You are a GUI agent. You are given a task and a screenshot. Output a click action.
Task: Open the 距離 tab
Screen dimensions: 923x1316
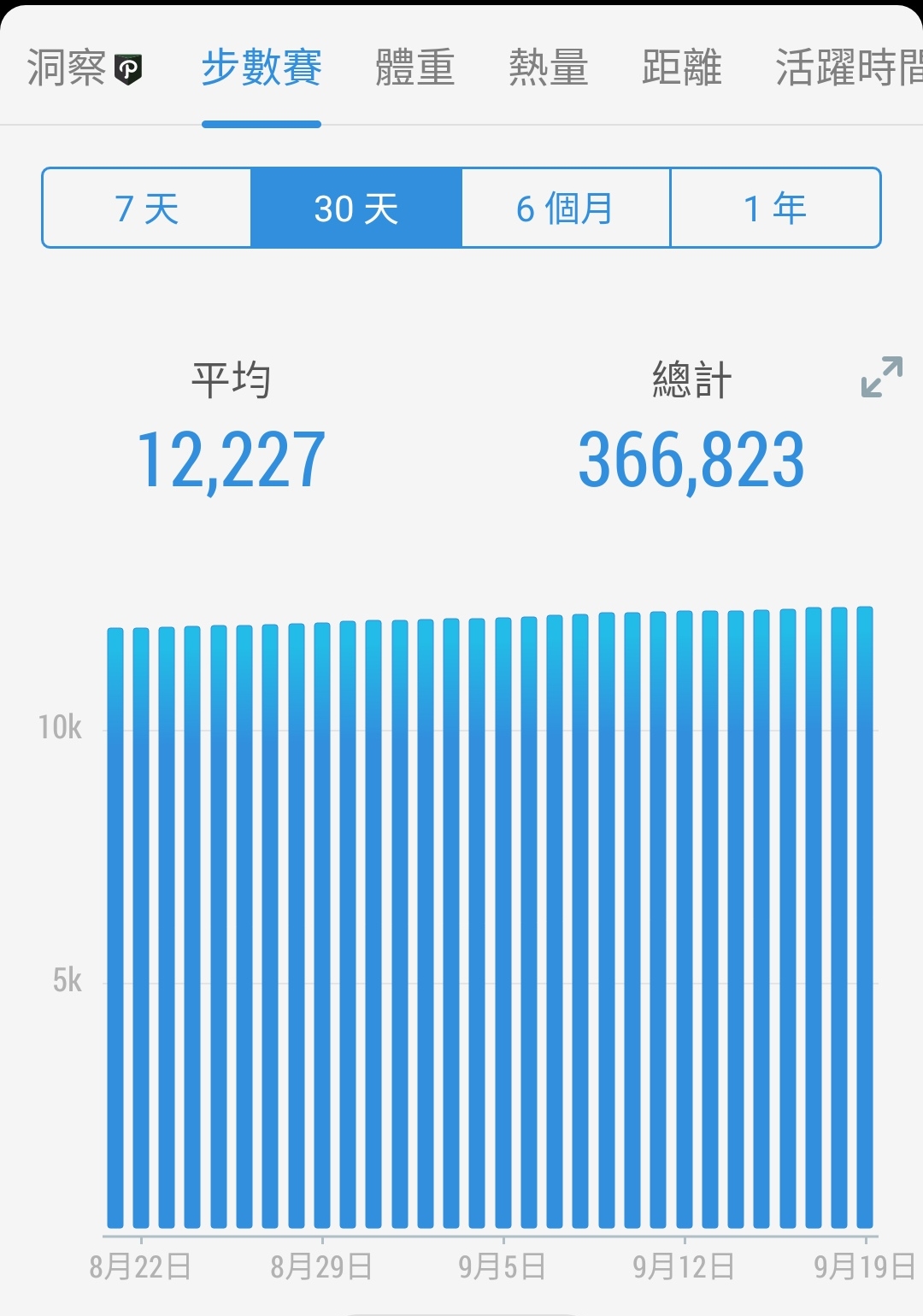coord(682,68)
